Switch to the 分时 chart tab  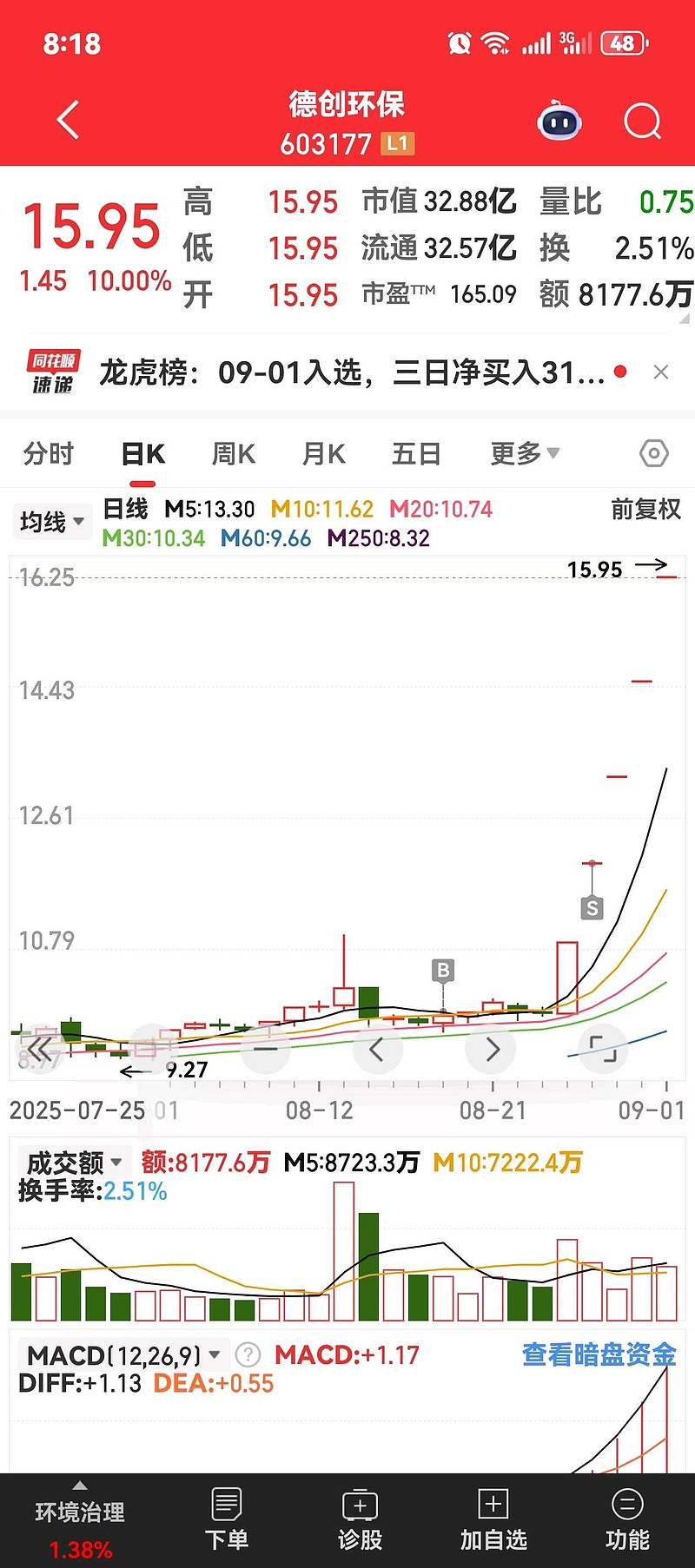point(49,454)
